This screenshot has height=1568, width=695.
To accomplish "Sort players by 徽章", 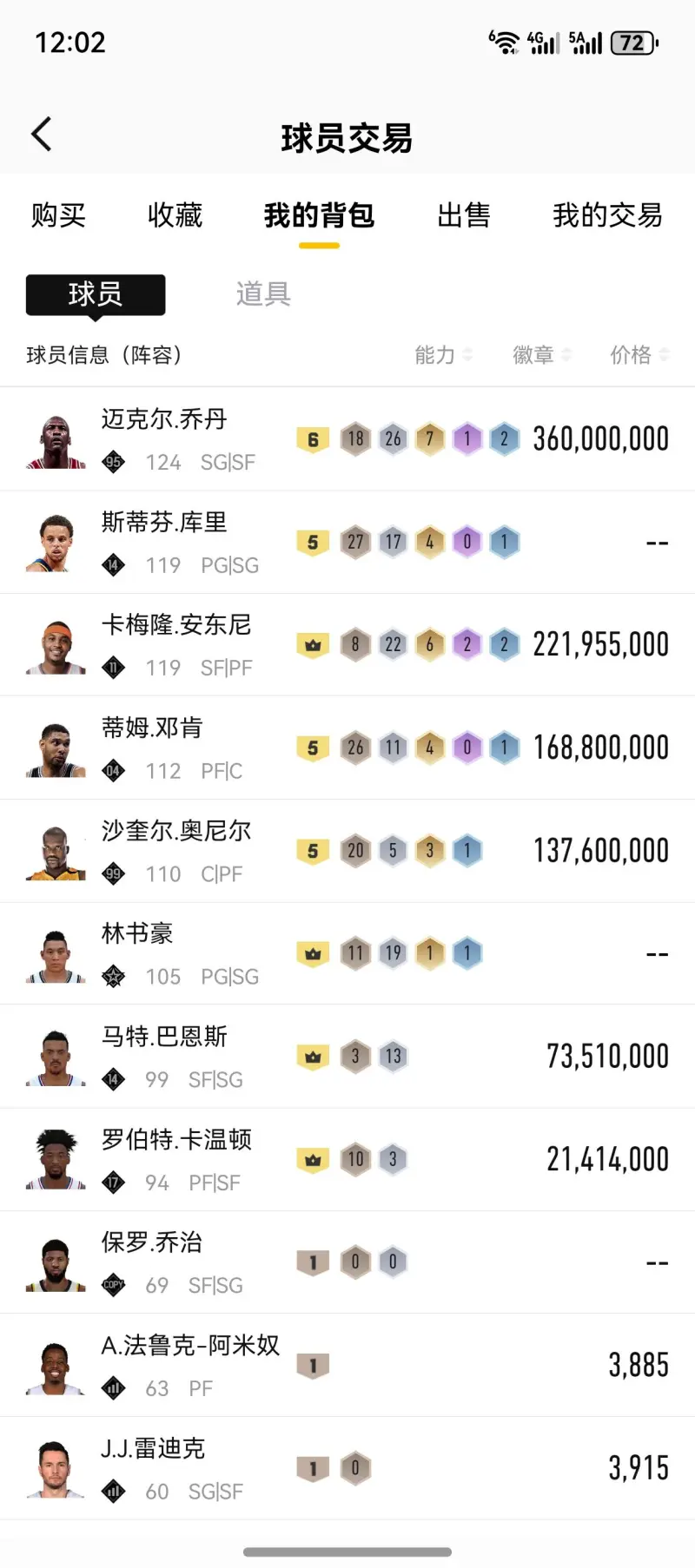I will [541, 354].
